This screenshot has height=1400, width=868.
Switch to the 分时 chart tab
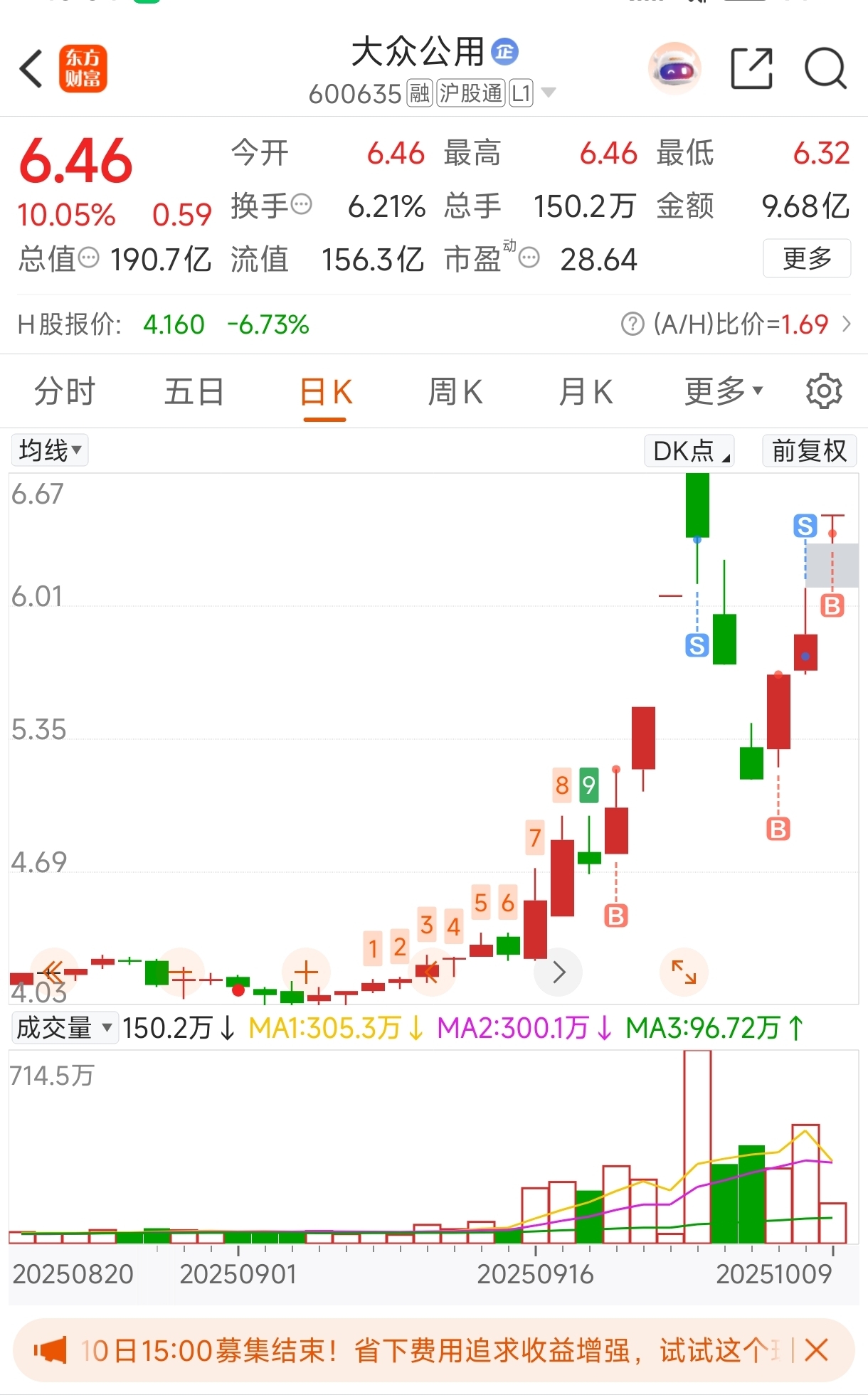[x=64, y=392]
